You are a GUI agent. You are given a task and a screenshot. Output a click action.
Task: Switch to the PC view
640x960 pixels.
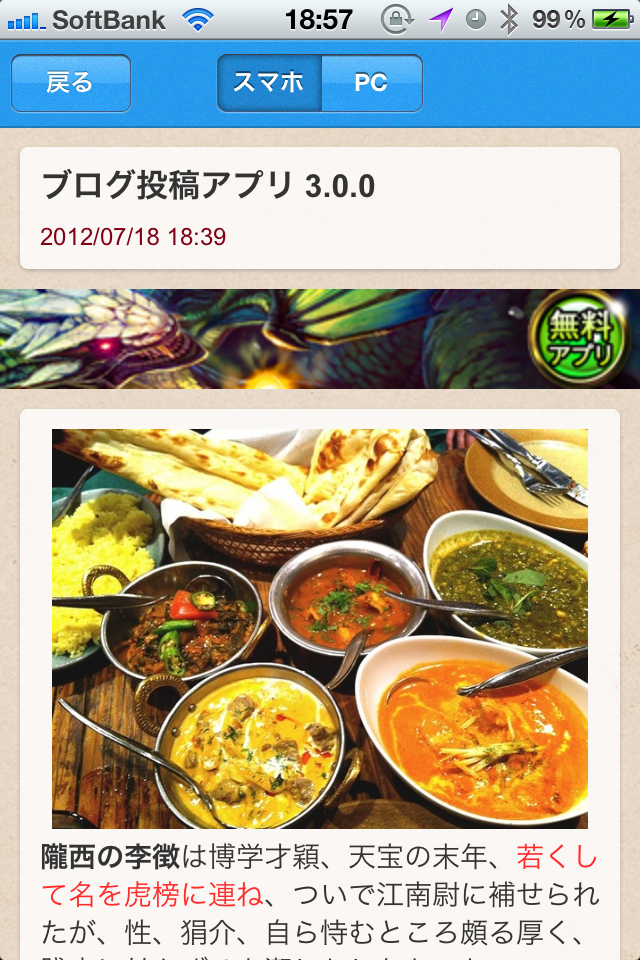coord(371,83)
